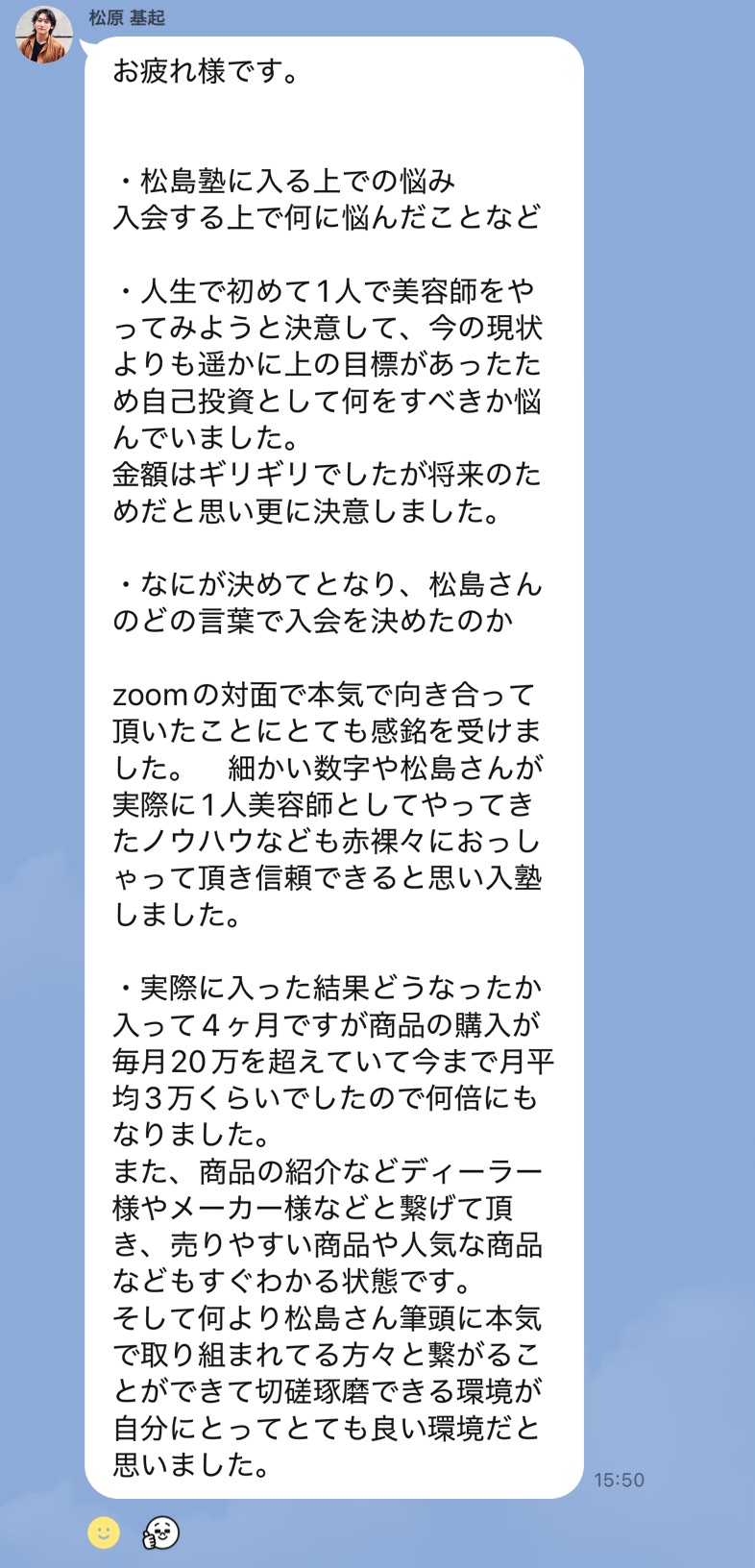755x1568 pixels.
Task: Add a smiley reaction to the message
Action: click(104, 1531)
